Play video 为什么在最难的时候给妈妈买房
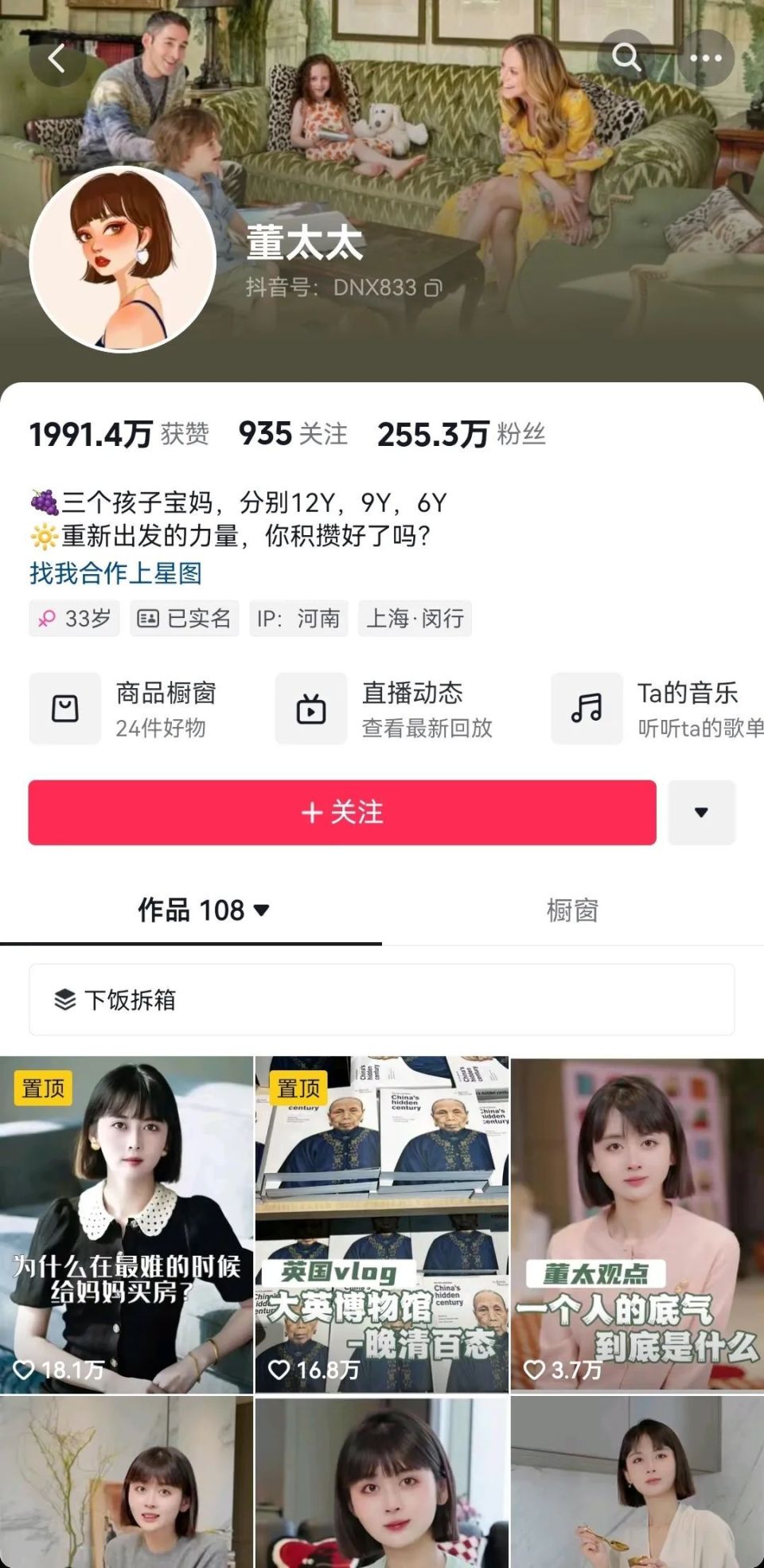The width and height of the screenshot is (764, 1568). coord(127,1225)
